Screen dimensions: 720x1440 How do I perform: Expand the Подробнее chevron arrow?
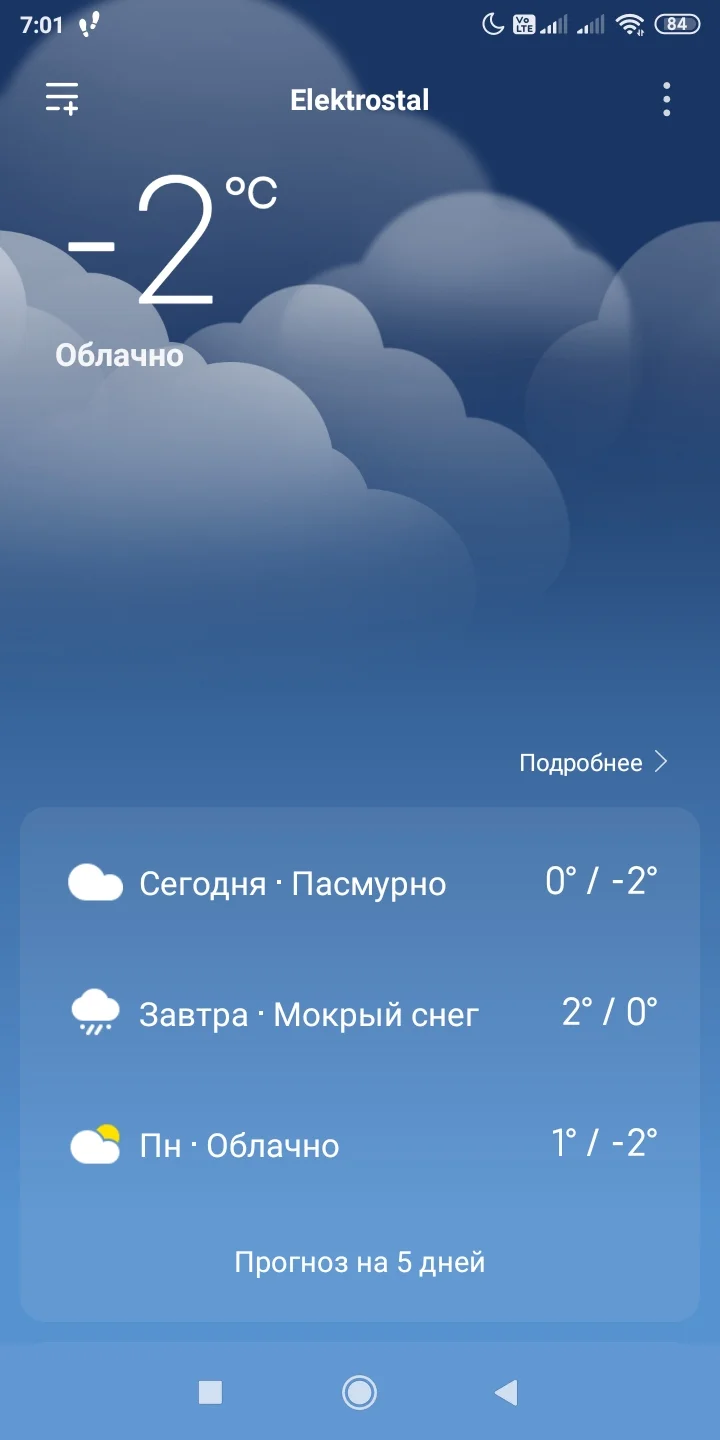(x=662, y=762)
